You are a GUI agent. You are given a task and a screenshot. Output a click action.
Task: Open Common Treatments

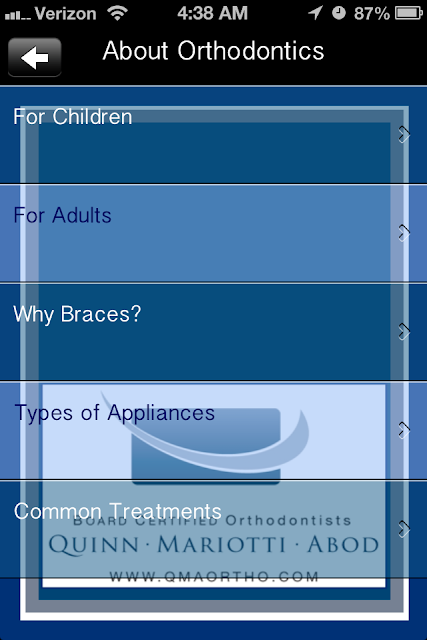point(214,529)
